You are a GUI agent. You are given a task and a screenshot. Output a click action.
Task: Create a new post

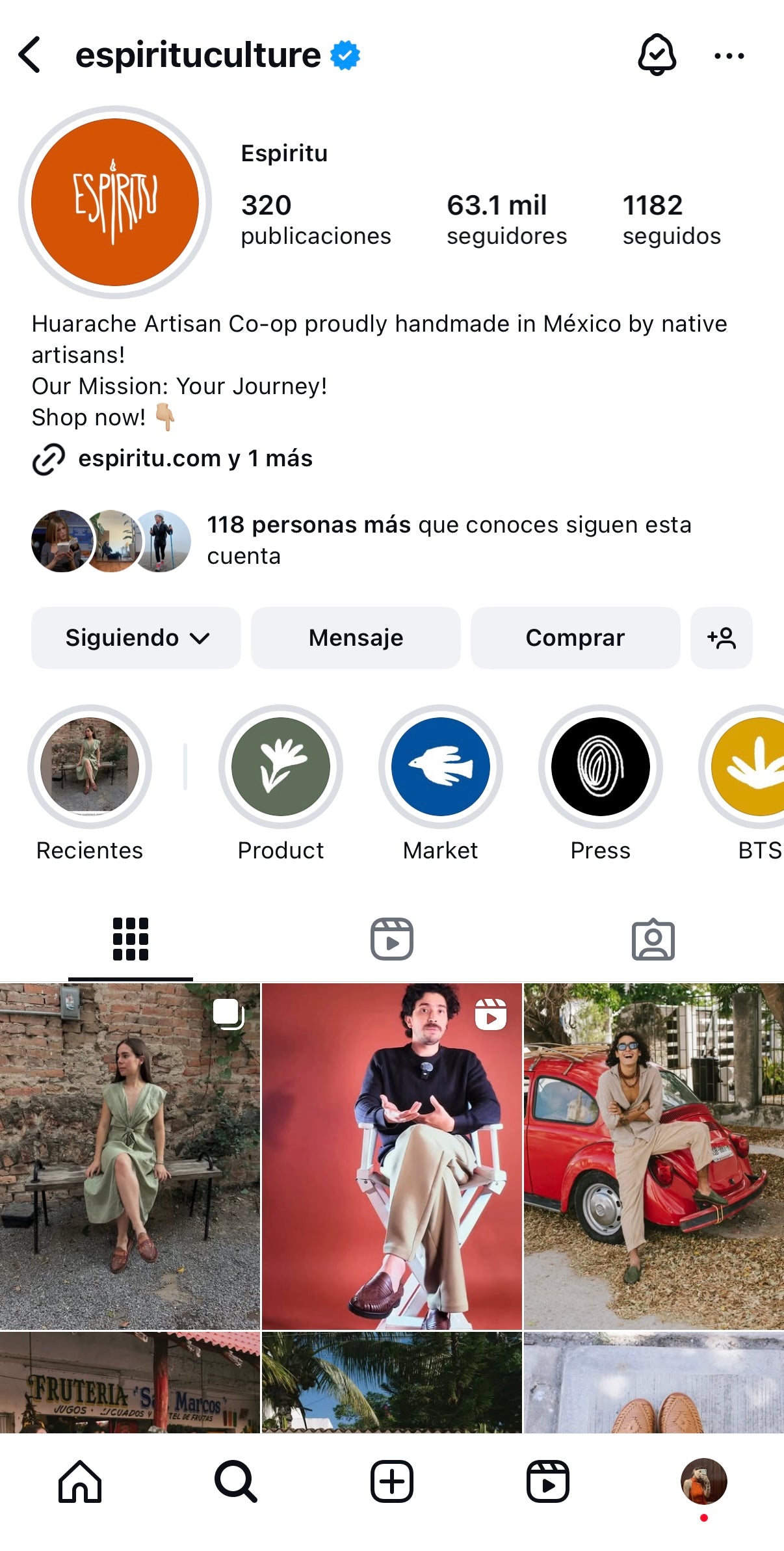392,1481
